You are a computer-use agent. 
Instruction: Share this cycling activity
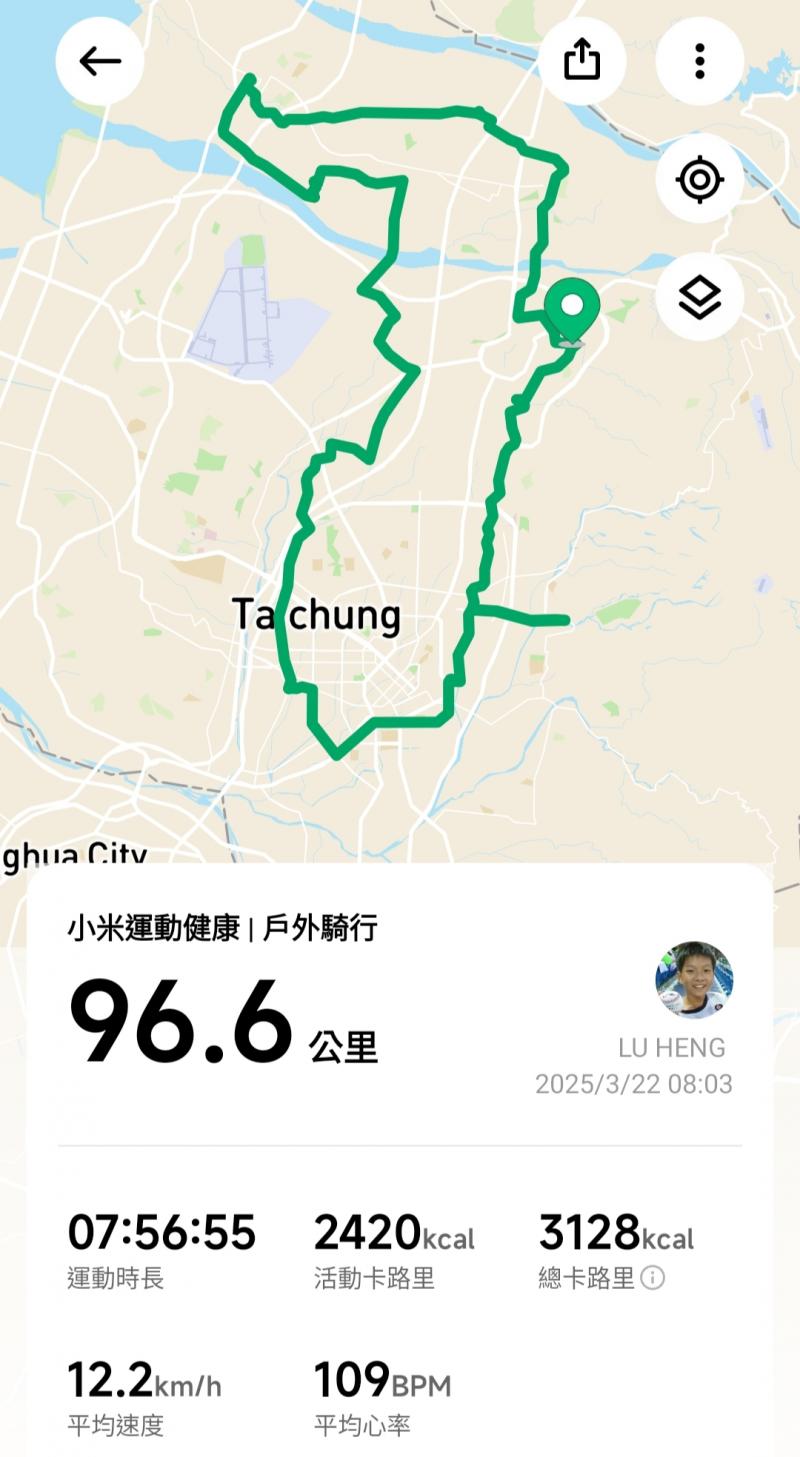[x=582, y=61]
